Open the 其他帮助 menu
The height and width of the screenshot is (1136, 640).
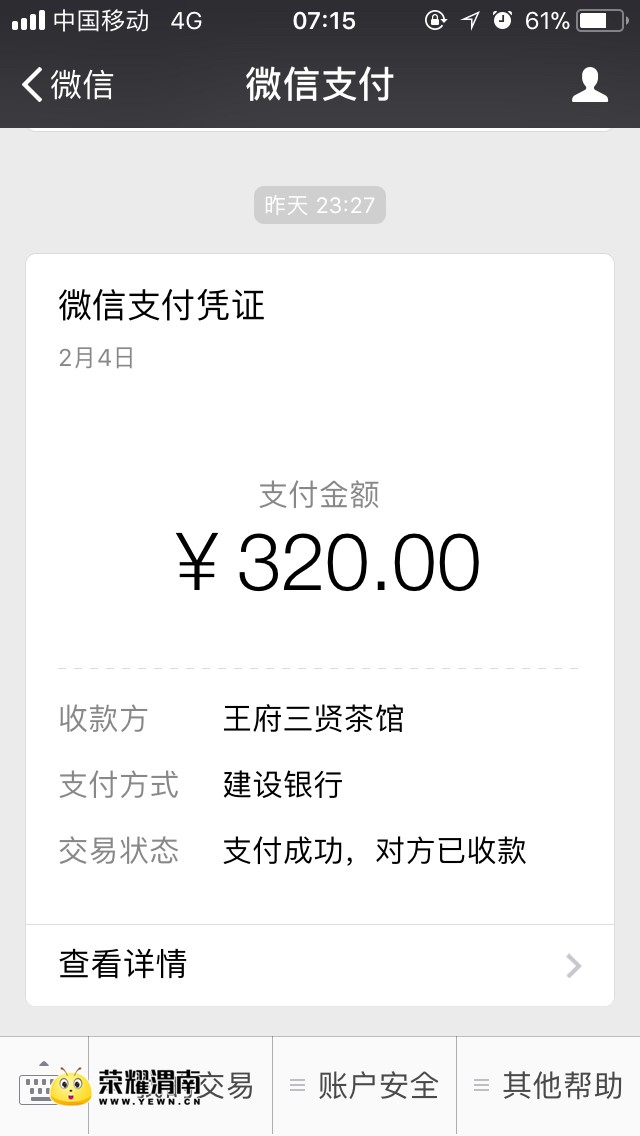pos(549,1085)
